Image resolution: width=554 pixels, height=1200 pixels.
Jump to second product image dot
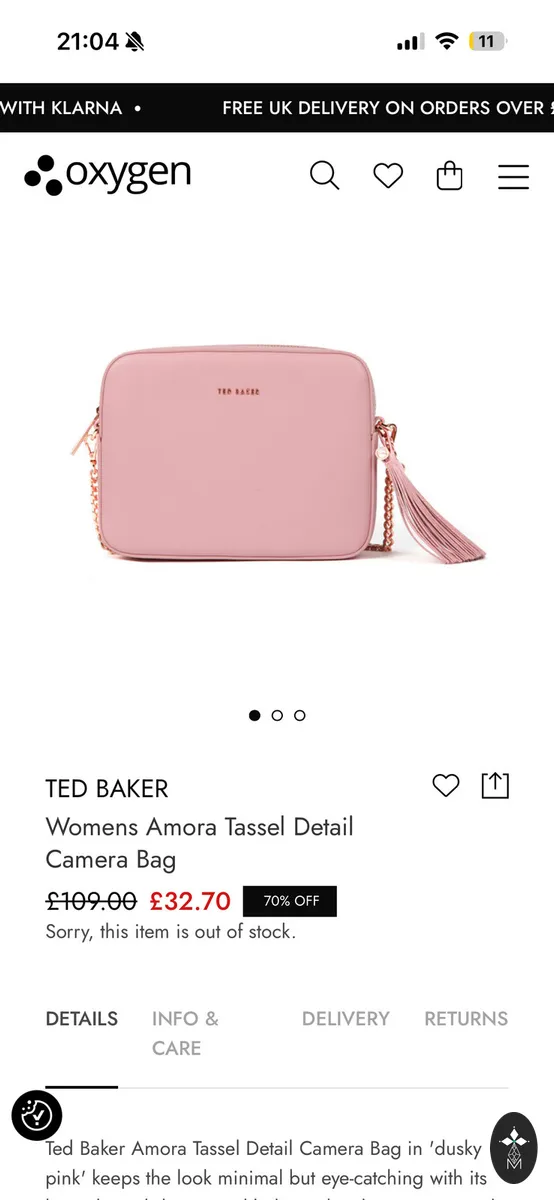coord(277,715)
